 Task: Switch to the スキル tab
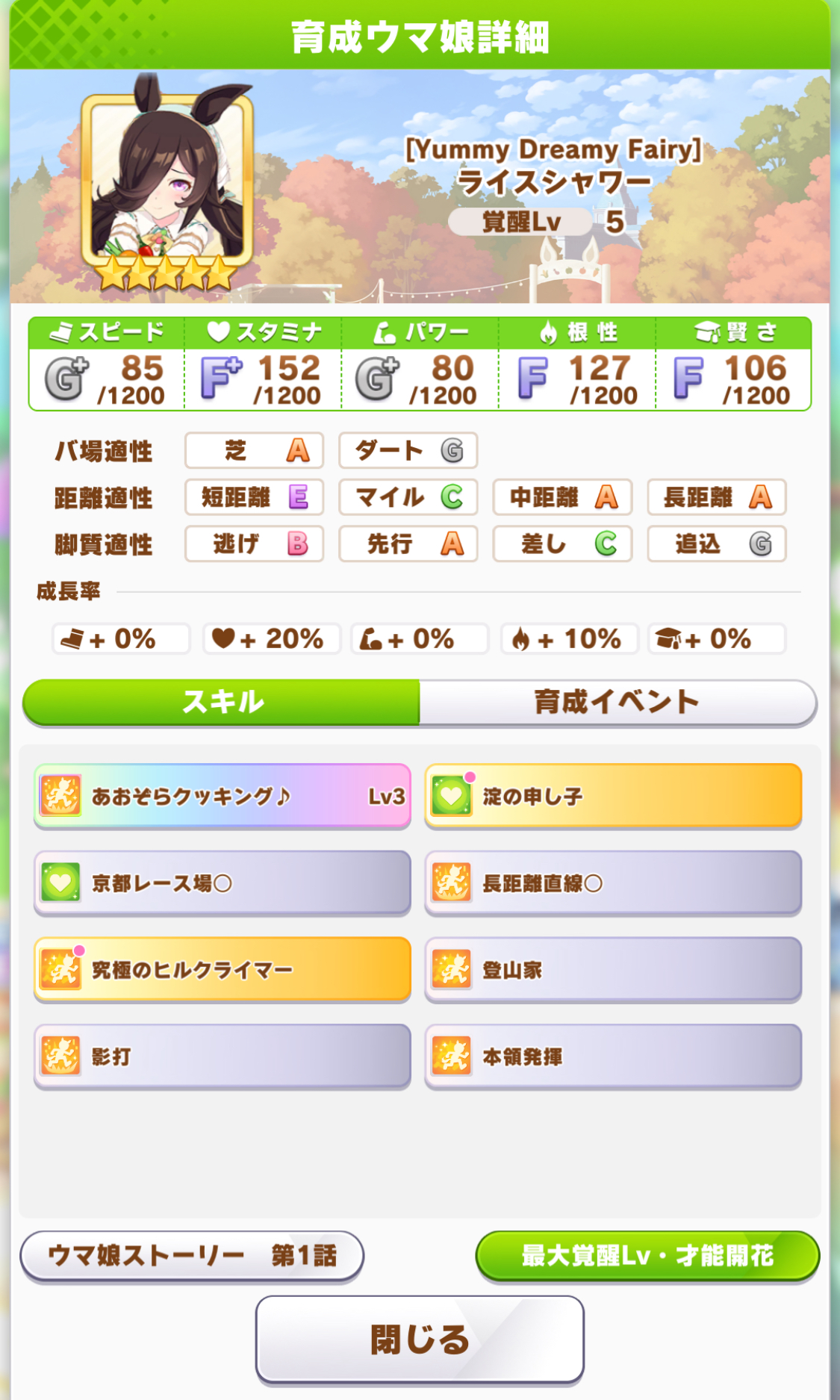222,702
